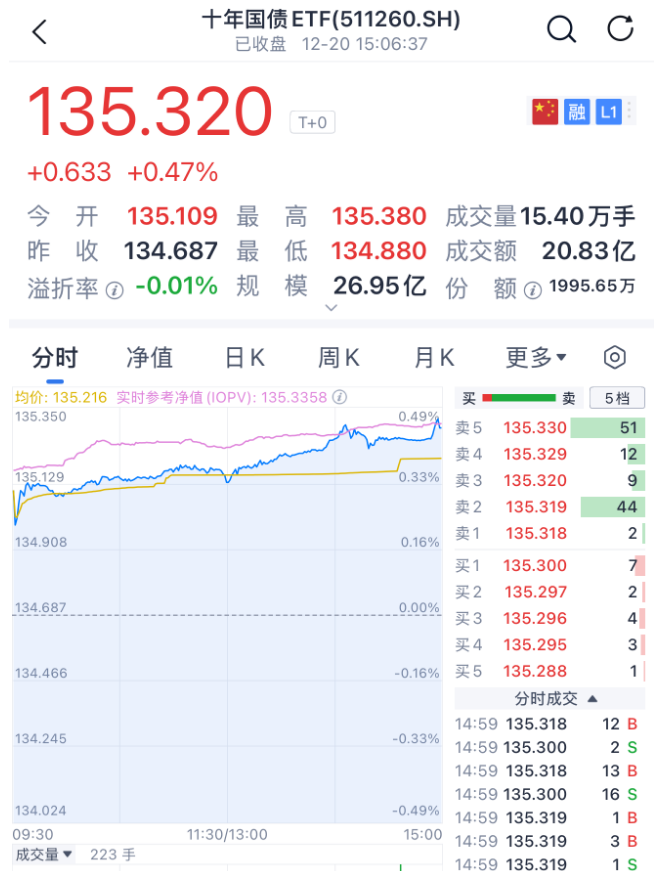The width and height of the screenshot is (657, 871).
Task: Tap the L1 quote level badge
Action: pyautogui.click(x=608, y=112)
